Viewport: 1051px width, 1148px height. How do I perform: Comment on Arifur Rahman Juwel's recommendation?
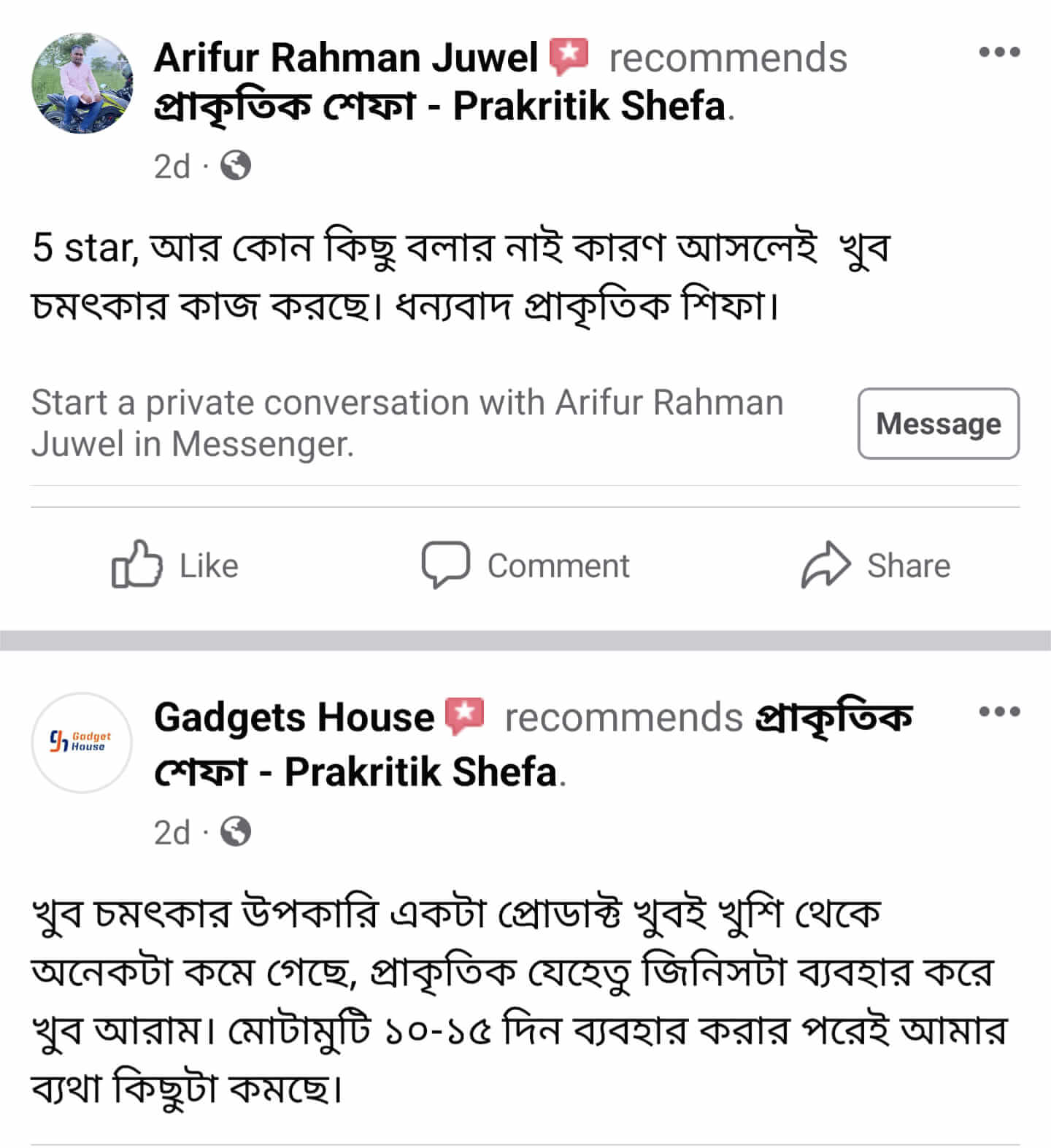click(525, 566)
